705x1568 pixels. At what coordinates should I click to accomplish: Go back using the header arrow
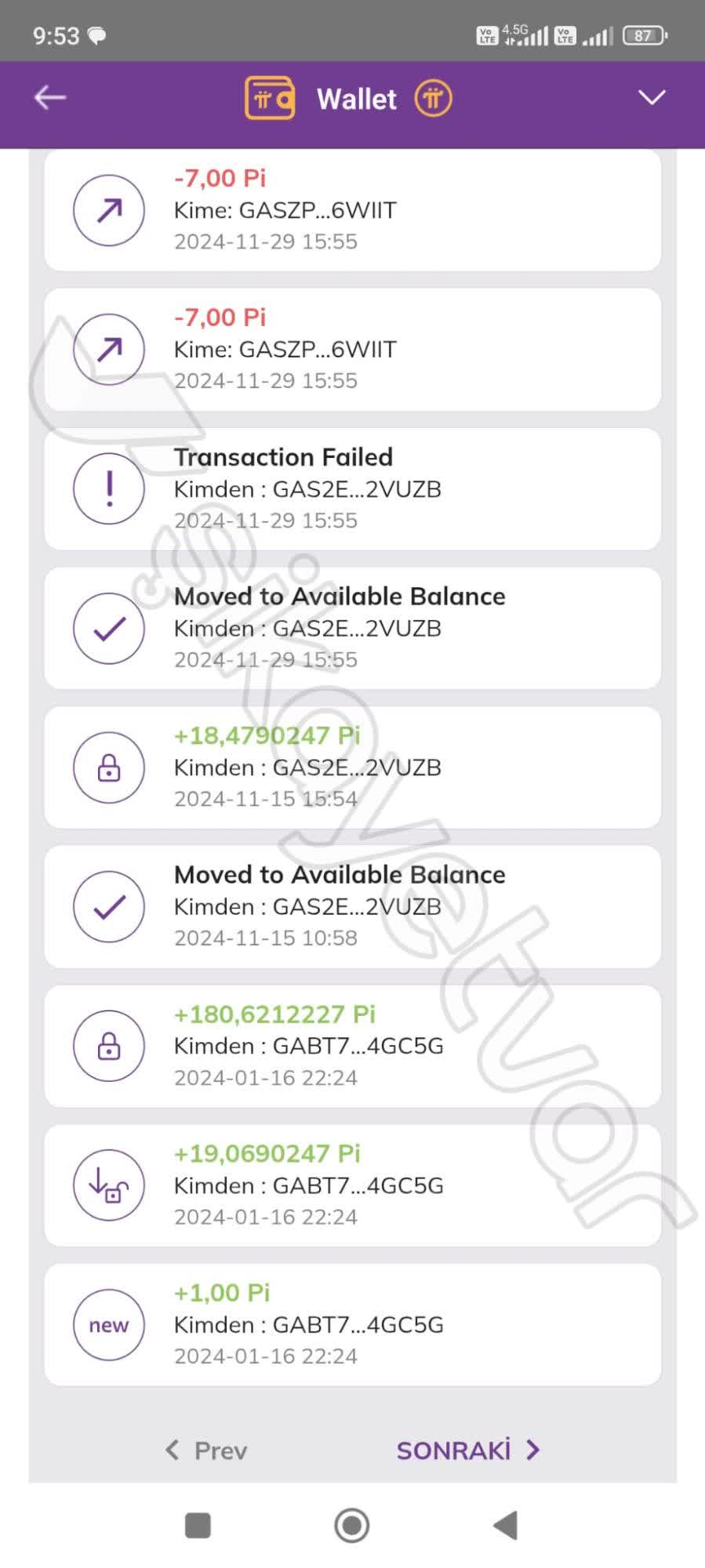(x=49, y=97)
